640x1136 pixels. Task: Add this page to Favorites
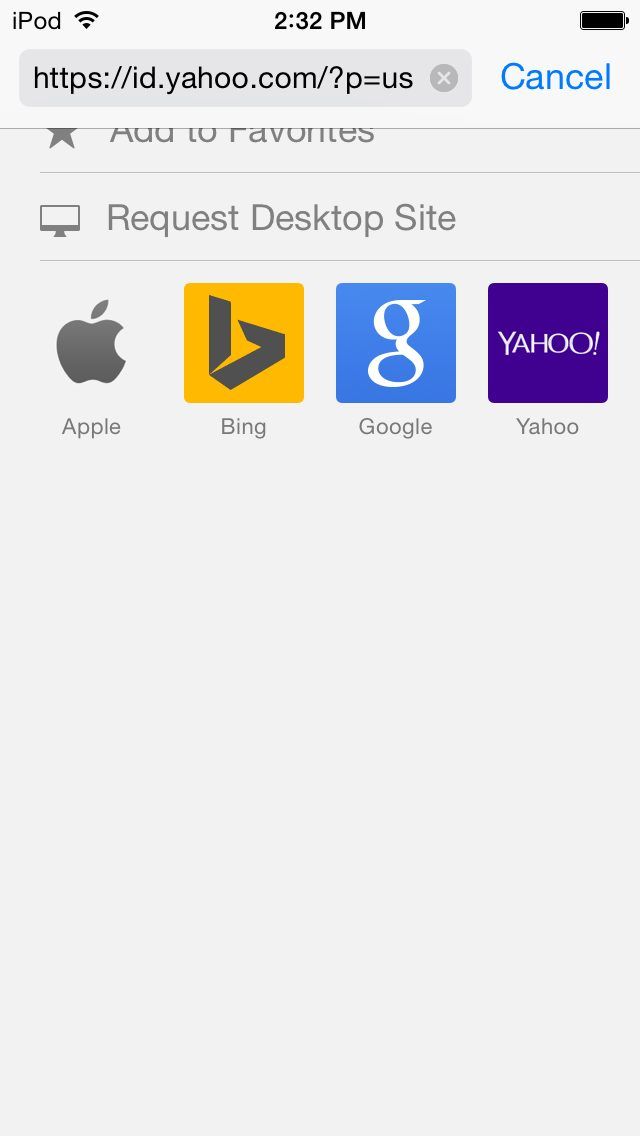(242, 136)
